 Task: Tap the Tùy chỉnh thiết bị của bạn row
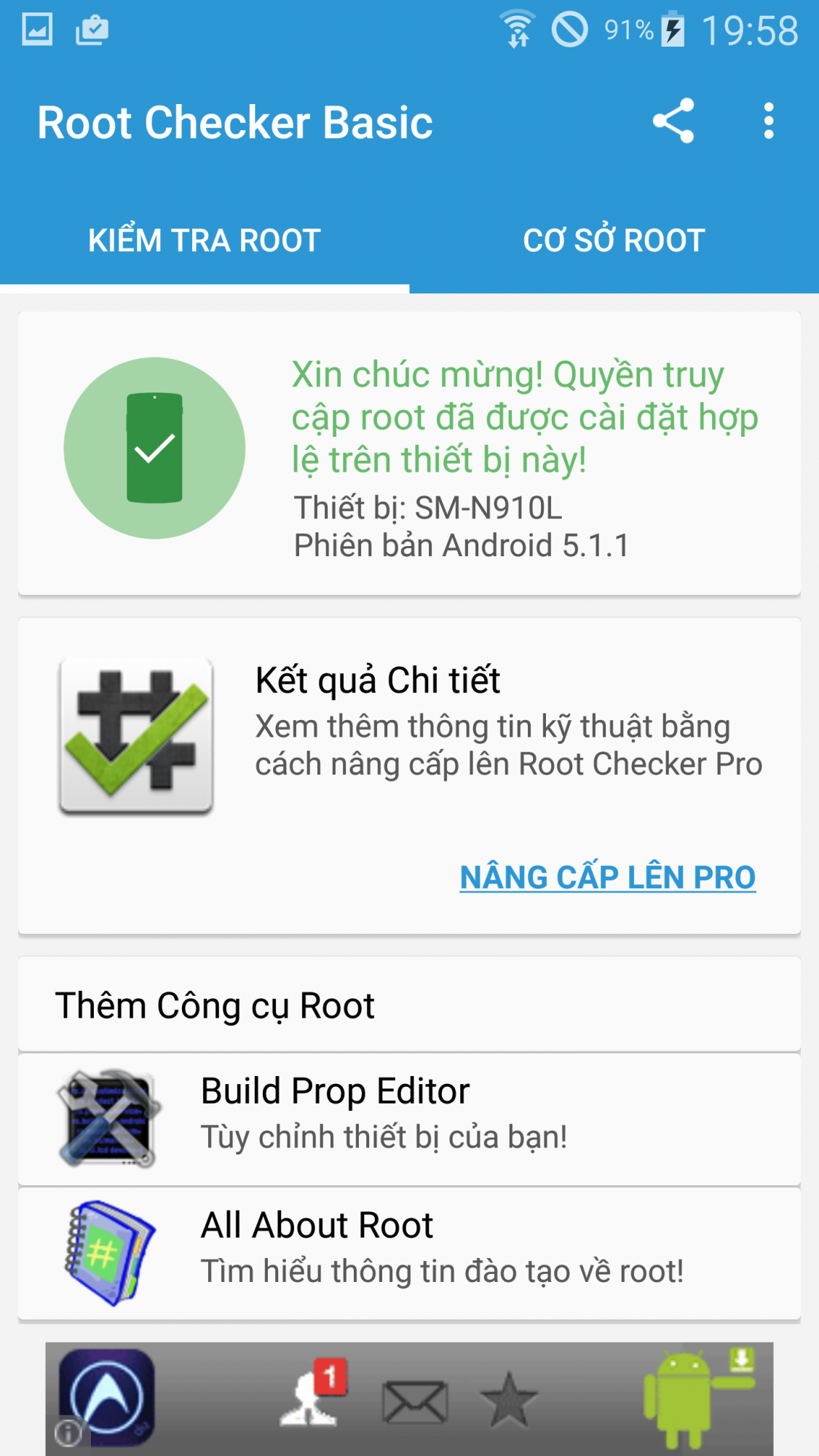click(x=384, y=1136)
